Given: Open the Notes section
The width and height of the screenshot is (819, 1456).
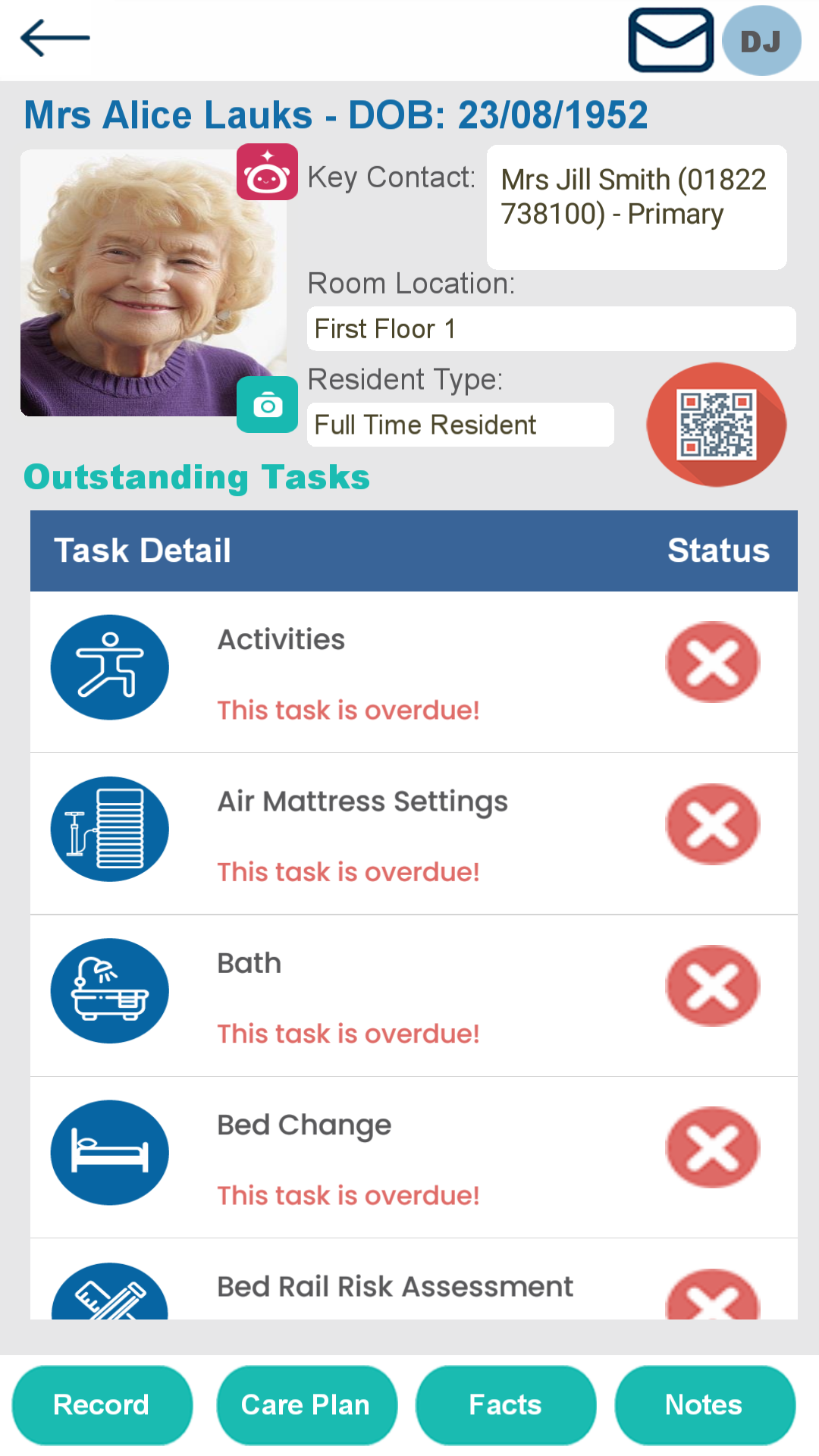Looking at the screenshot, I should [704, 1405].
